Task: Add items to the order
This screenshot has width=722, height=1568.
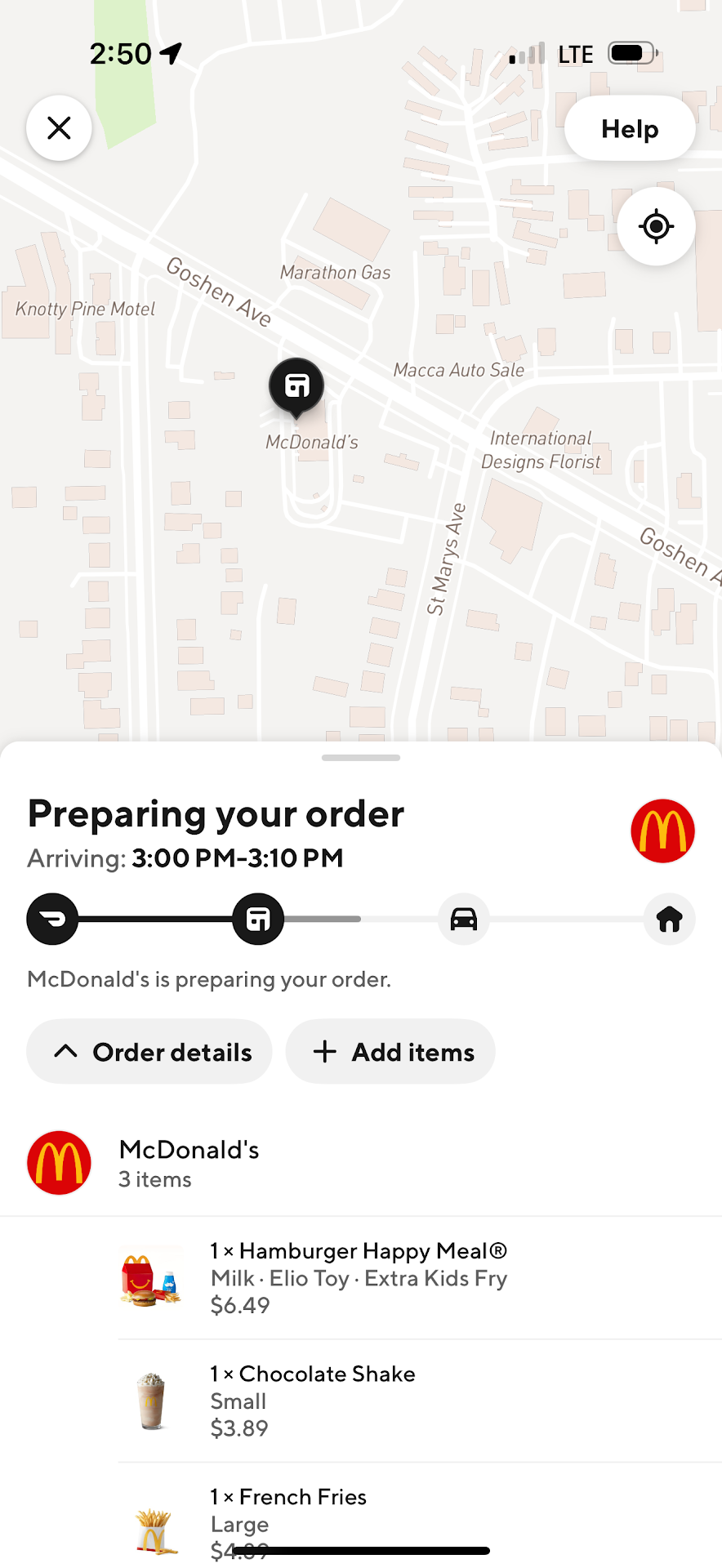Action: point(390,1052)
